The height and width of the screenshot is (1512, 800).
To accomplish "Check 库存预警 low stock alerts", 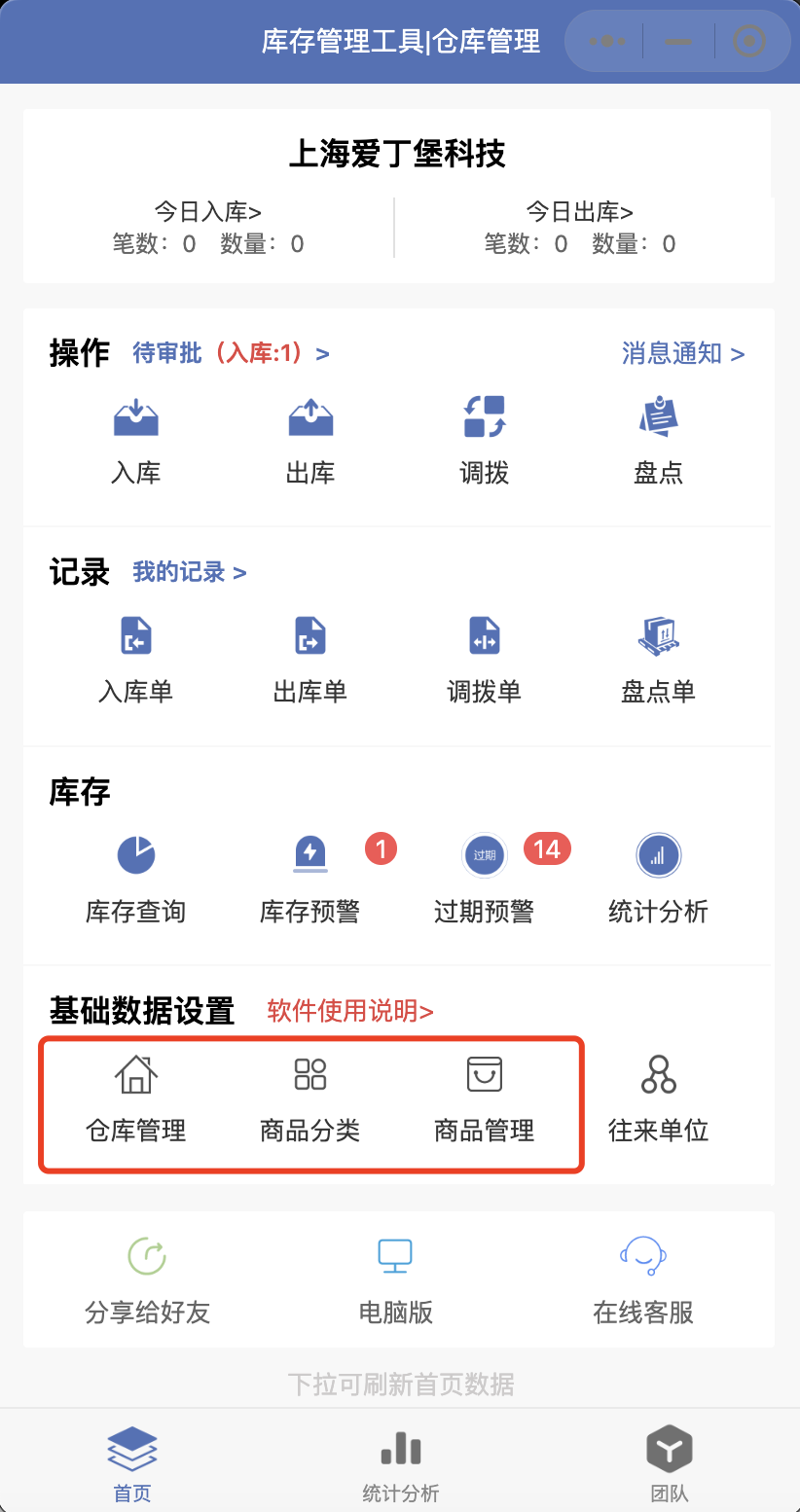I will tap(310, 880).
